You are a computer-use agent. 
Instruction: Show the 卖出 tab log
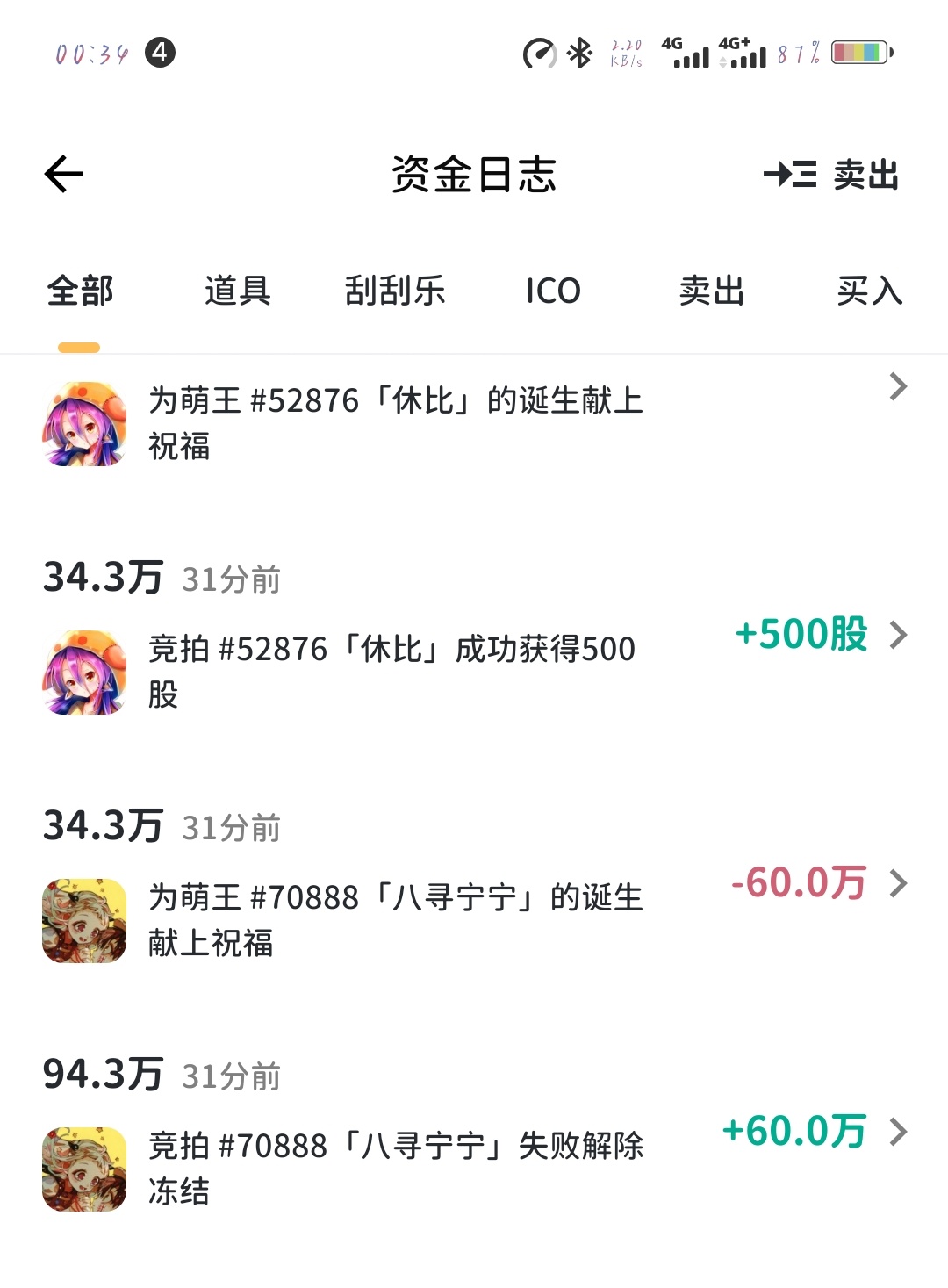[711, 291]
